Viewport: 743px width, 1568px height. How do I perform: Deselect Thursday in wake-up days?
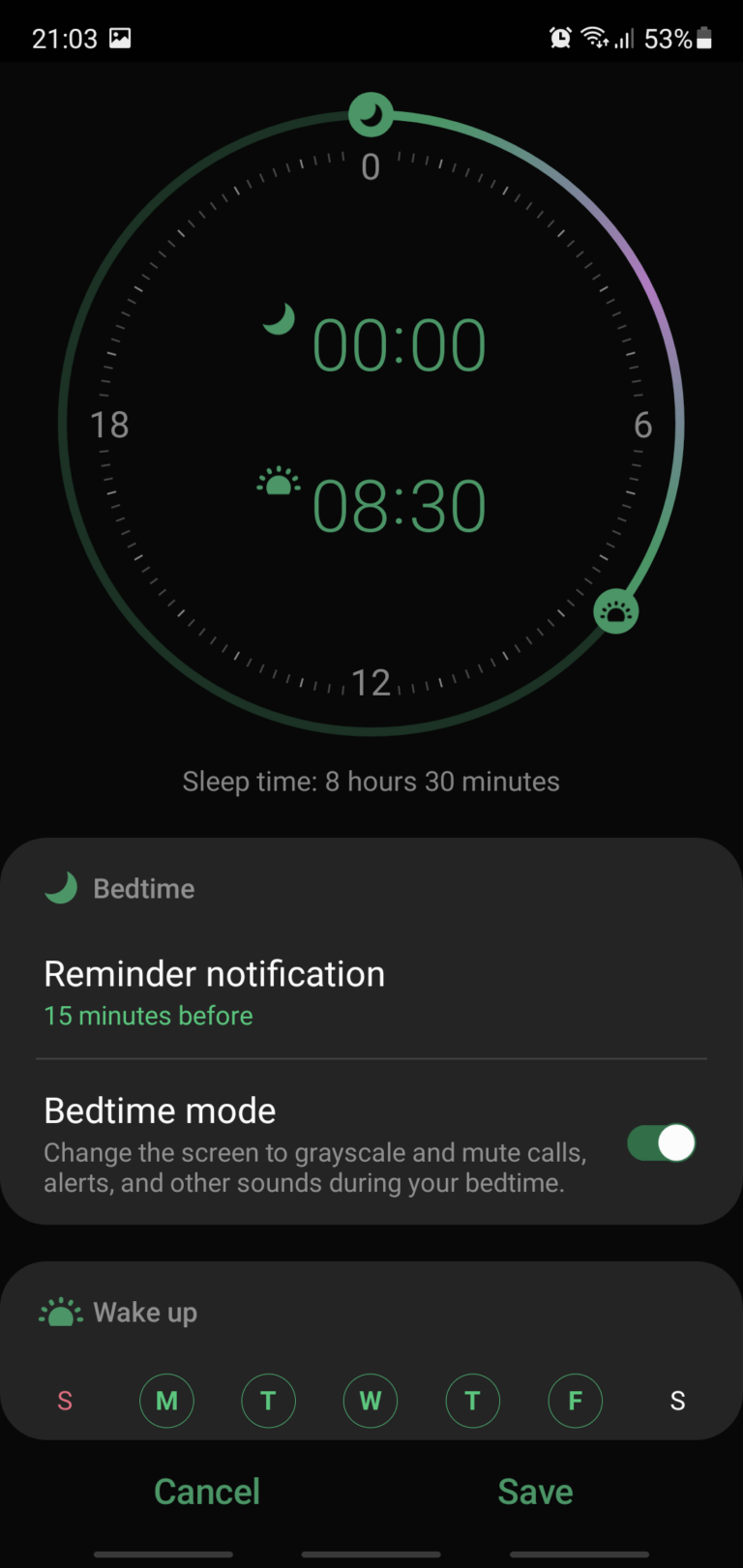pyautogui.click(x=473, y=1401)
